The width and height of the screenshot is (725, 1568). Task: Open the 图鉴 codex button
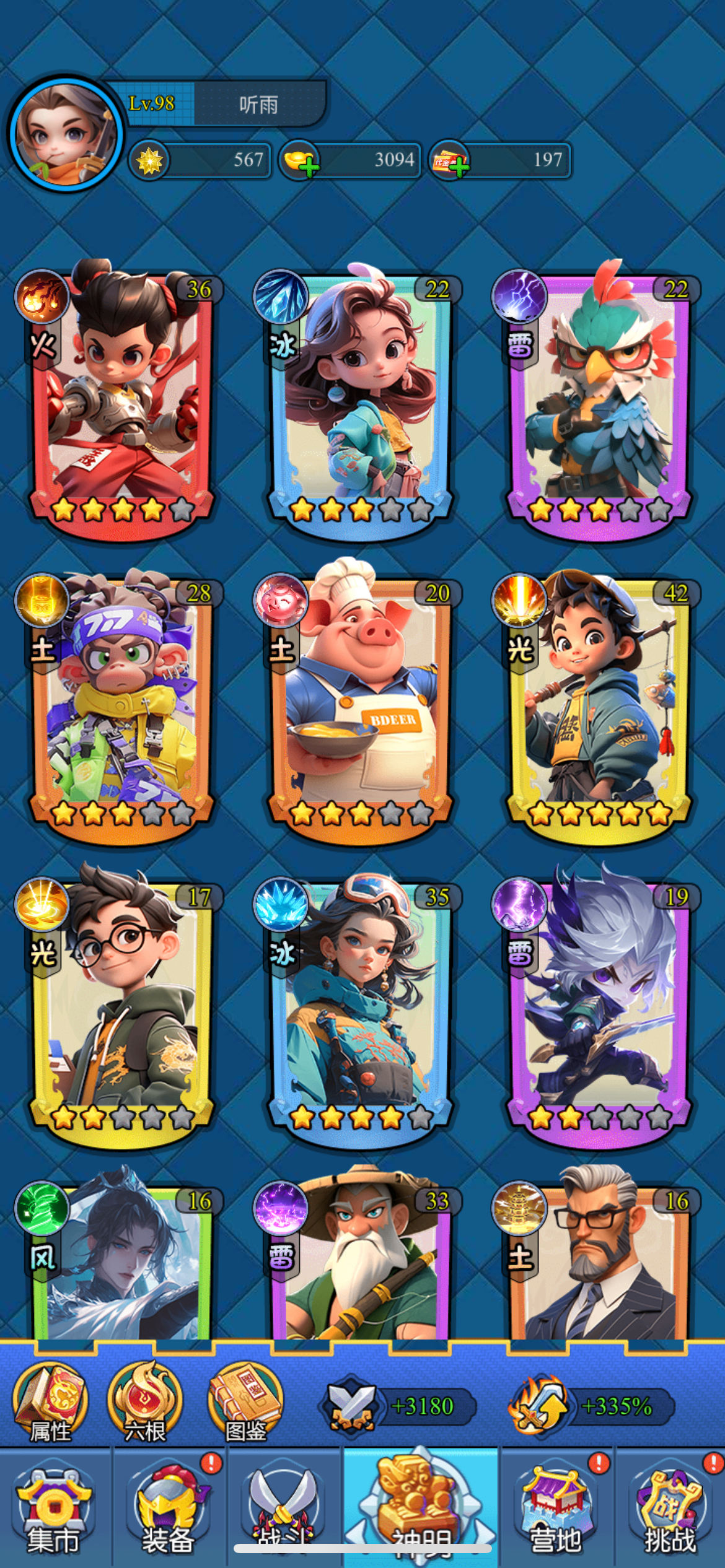pyautogui.click(x=245, y=1403)
